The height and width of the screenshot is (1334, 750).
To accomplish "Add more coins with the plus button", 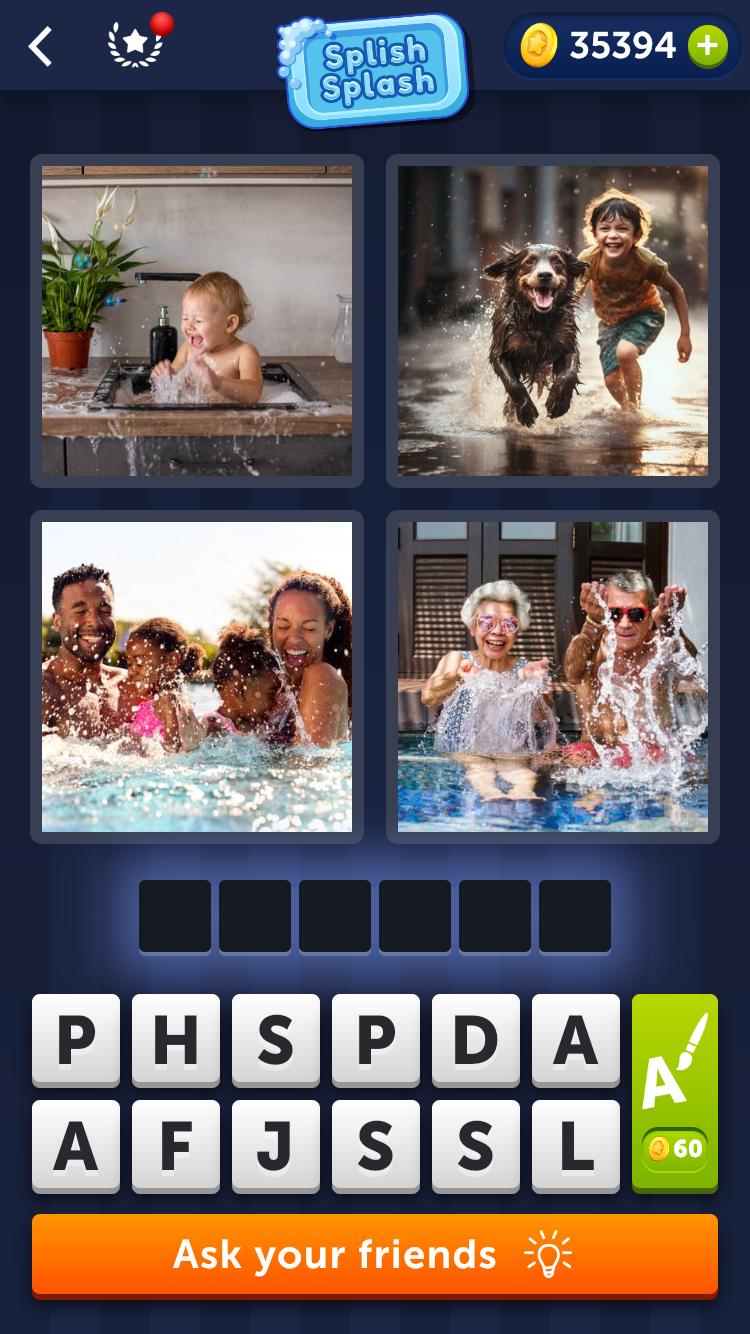I will pyautogui.click(x=707, y=46).
